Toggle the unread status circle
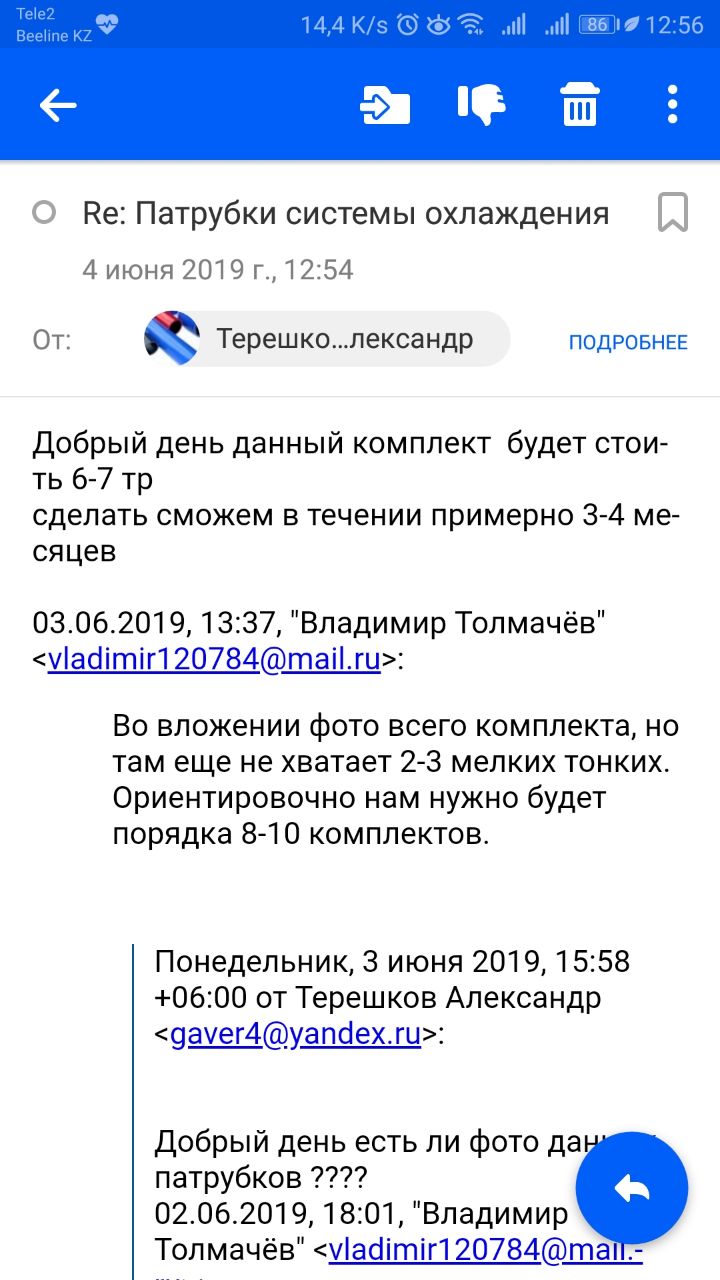This screenshot has width=720, height=1280. 44,213
